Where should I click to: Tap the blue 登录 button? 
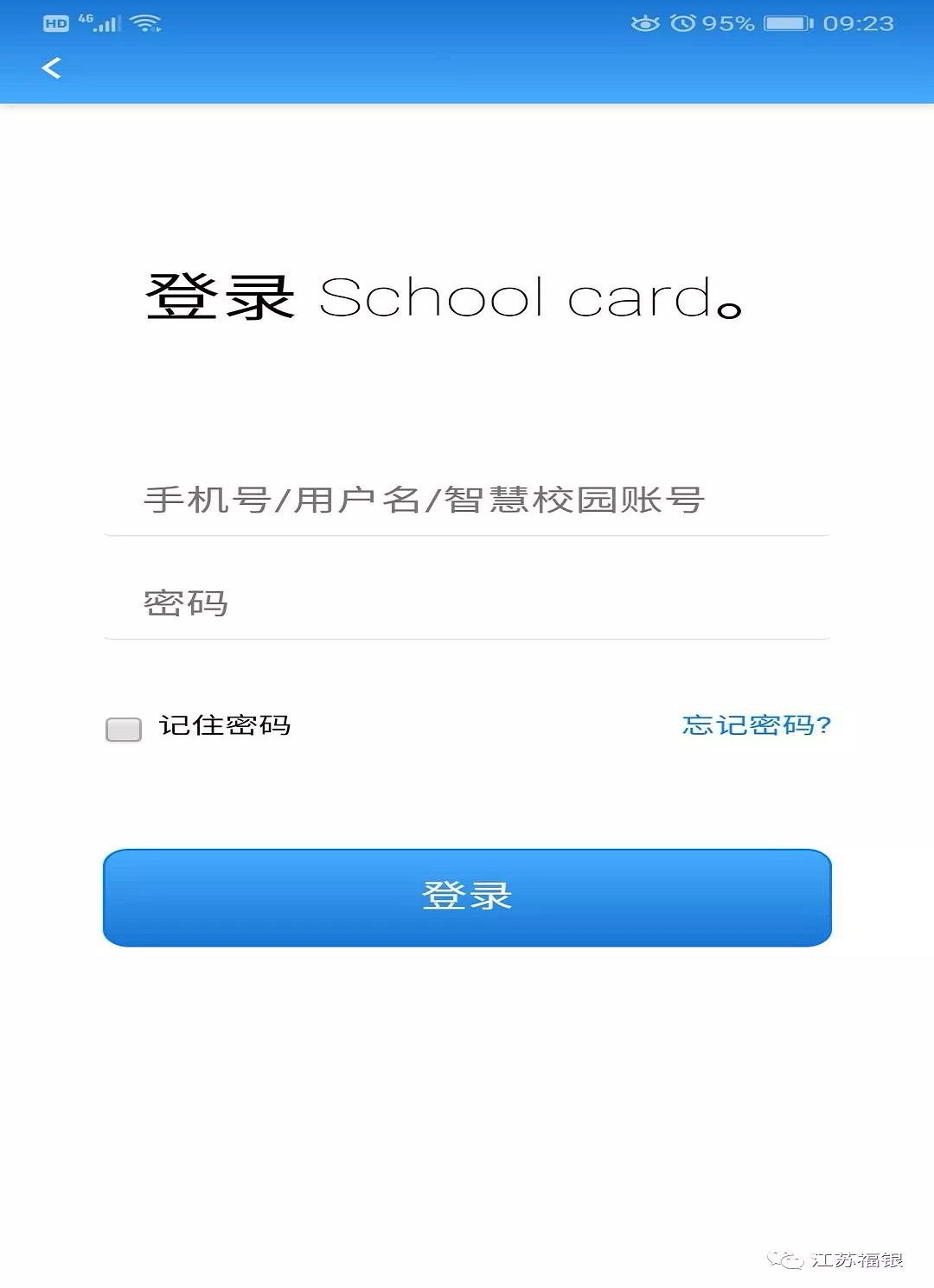coord(467,897)
